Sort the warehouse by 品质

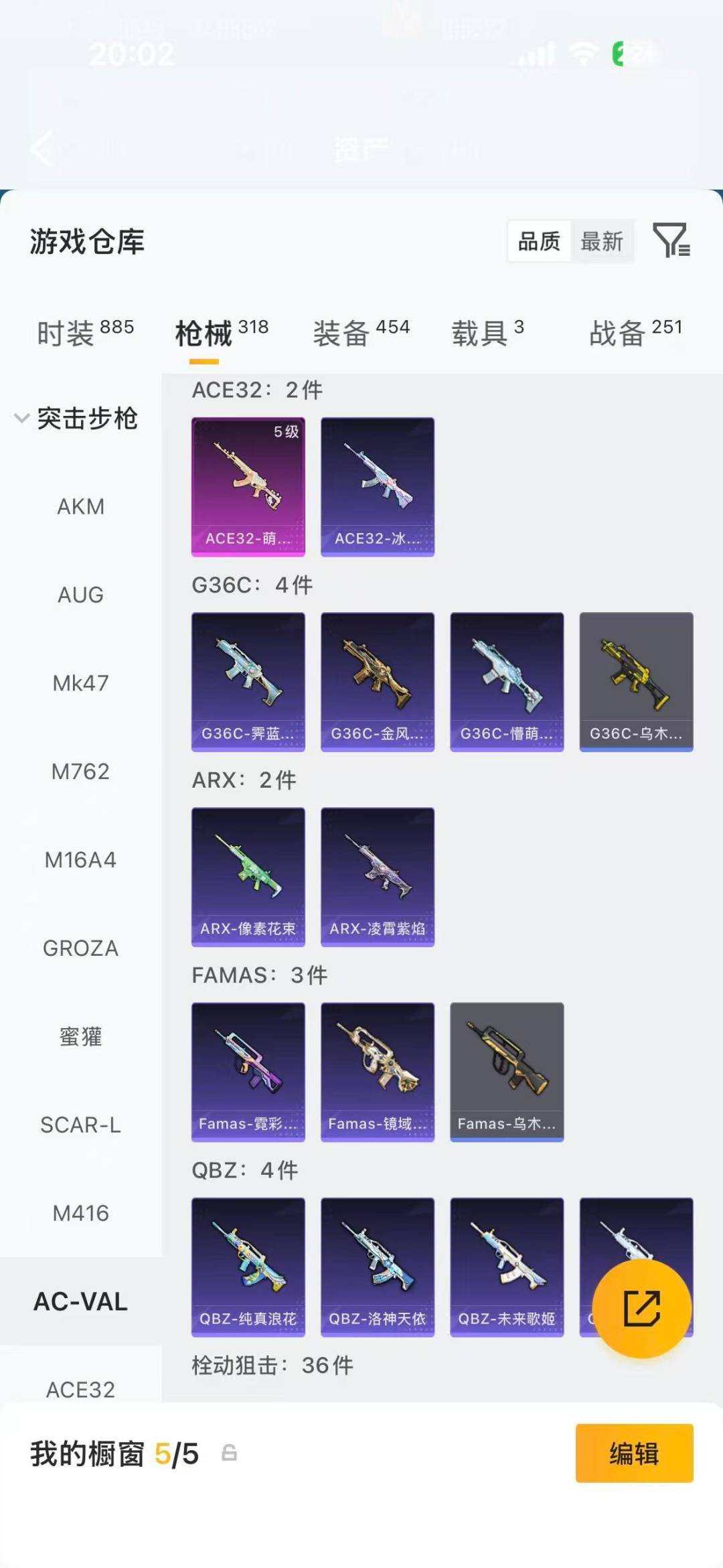[x=539, y=241]
